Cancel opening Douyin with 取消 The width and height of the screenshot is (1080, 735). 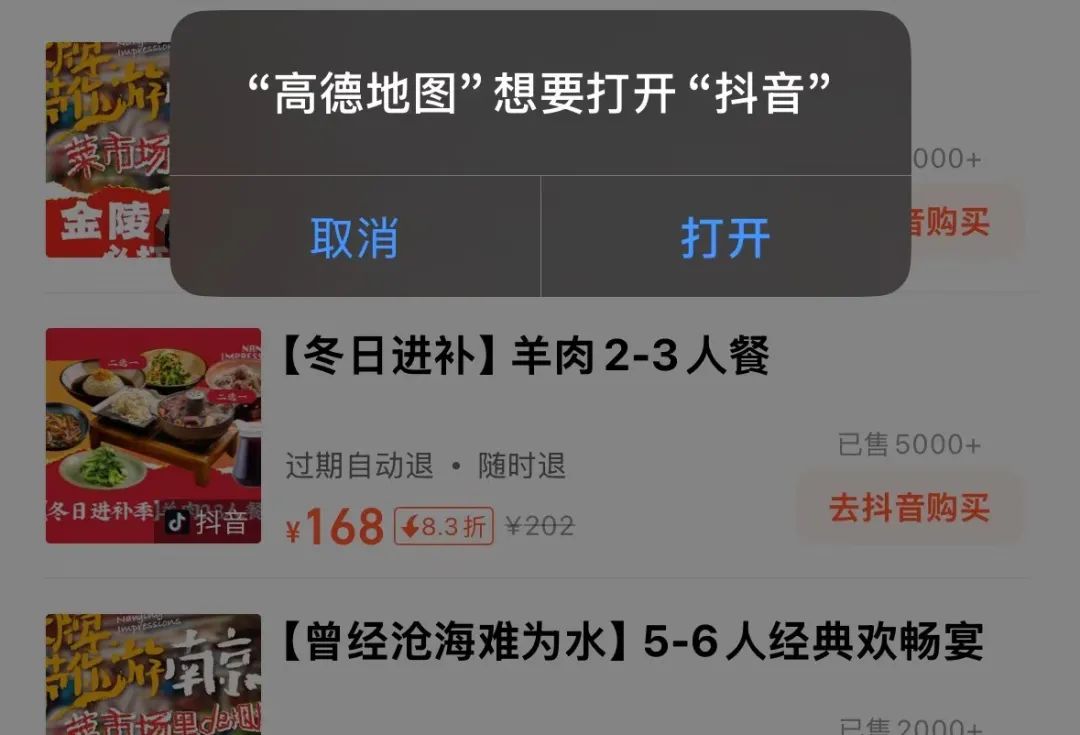point(354,238)
